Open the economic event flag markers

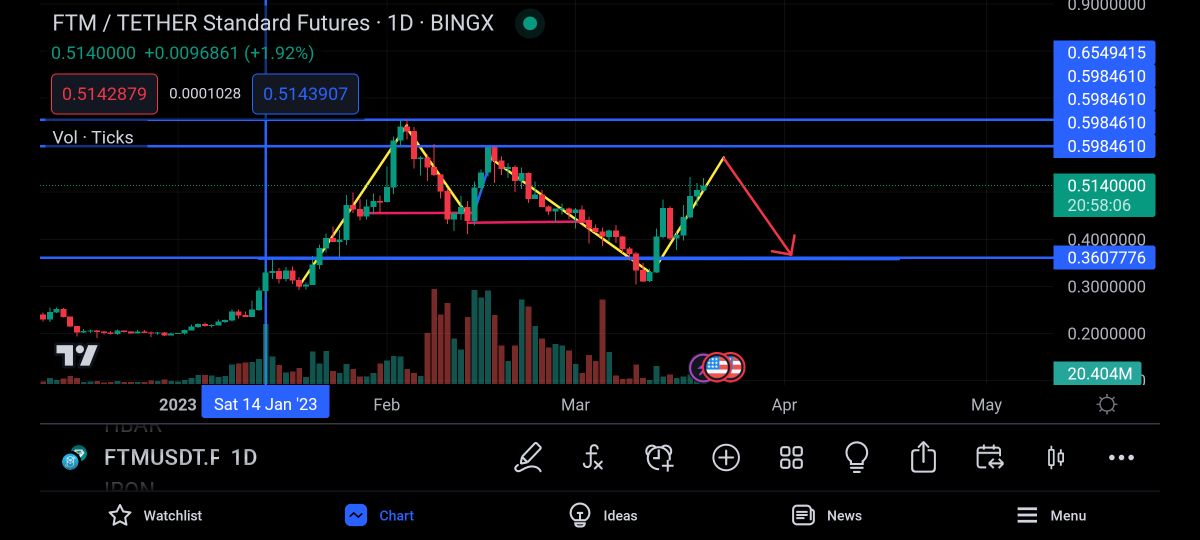pos(718,367)
